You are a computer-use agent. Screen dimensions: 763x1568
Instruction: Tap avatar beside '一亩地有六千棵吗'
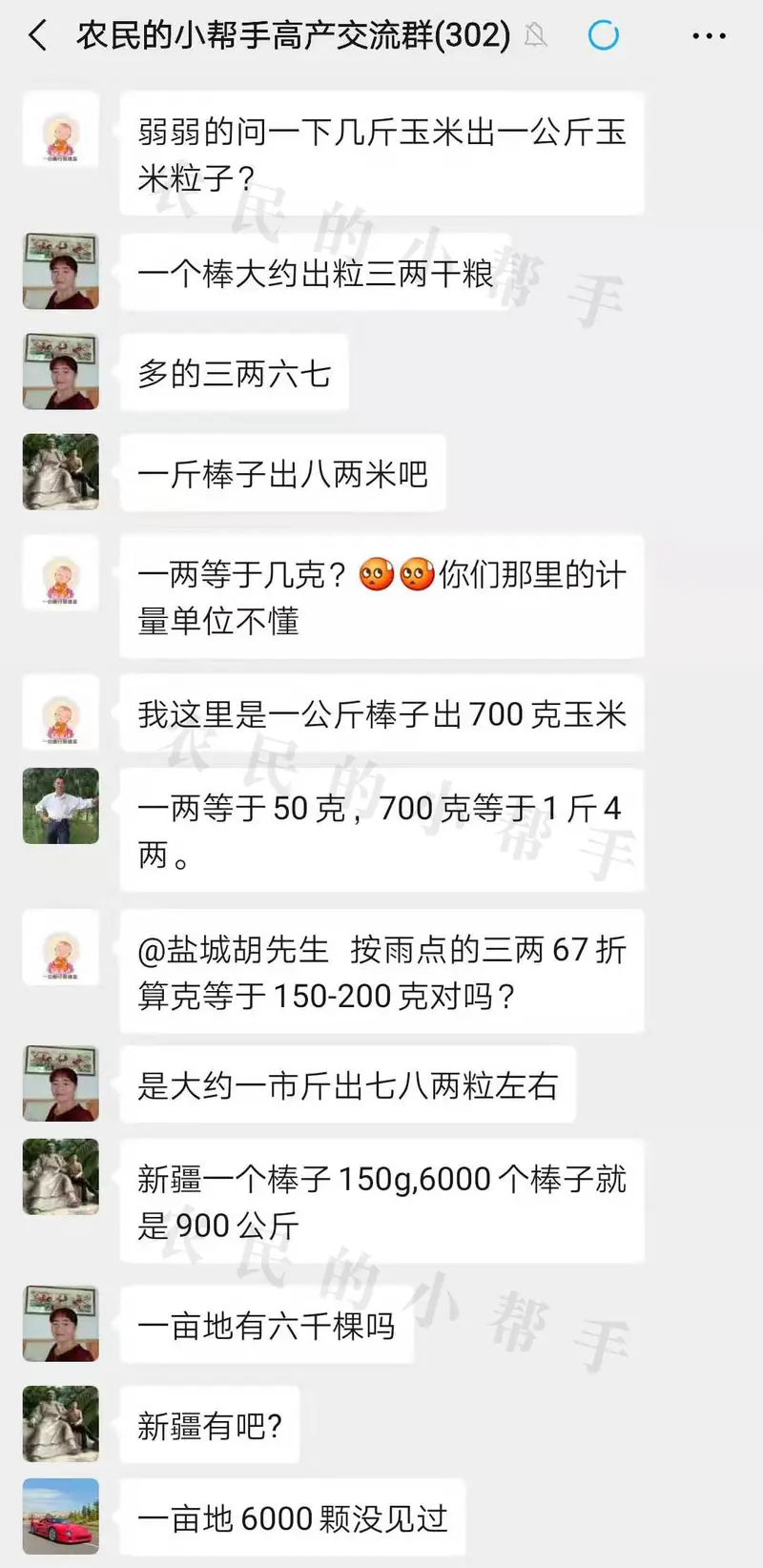[x=61, y=1324]
